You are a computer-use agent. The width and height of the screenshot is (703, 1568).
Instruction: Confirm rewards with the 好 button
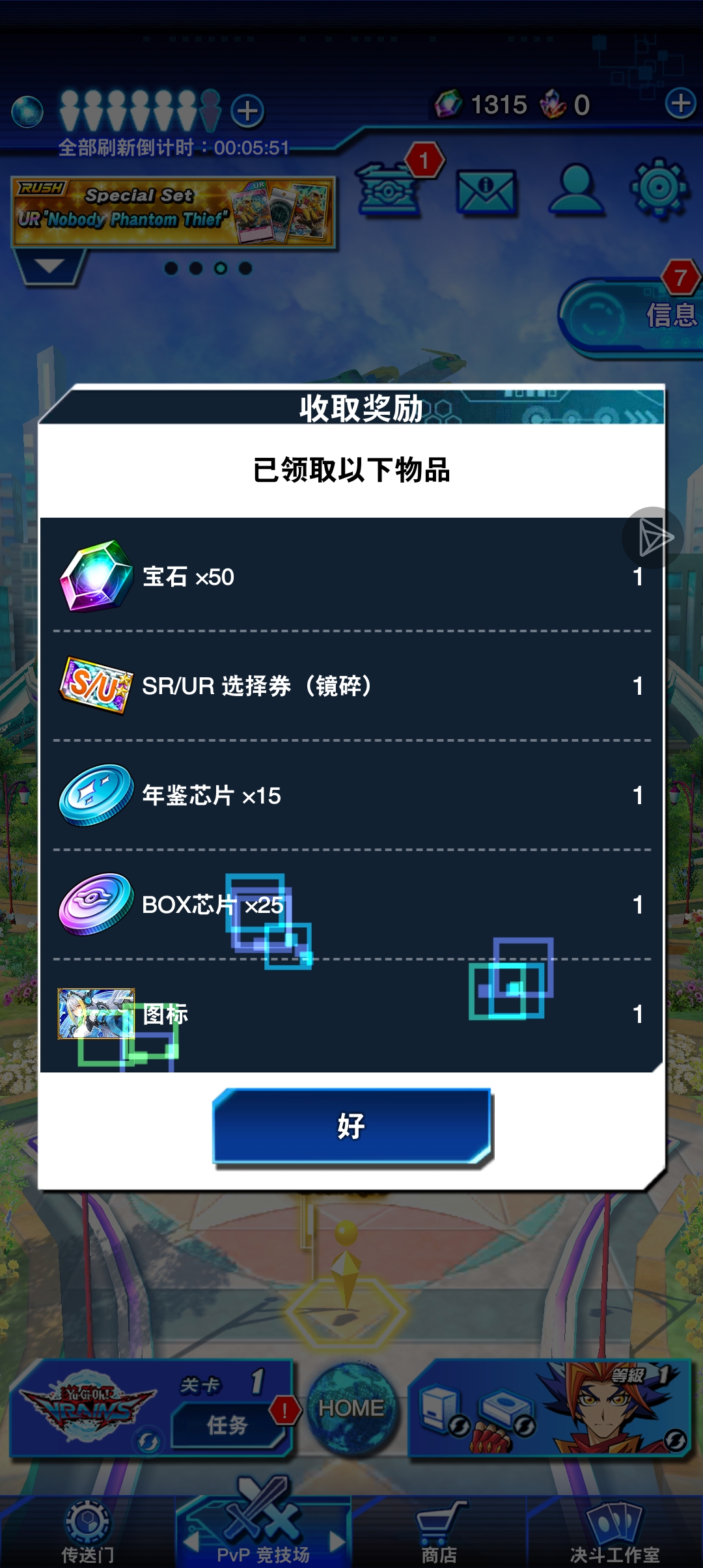click(351, 1126)
